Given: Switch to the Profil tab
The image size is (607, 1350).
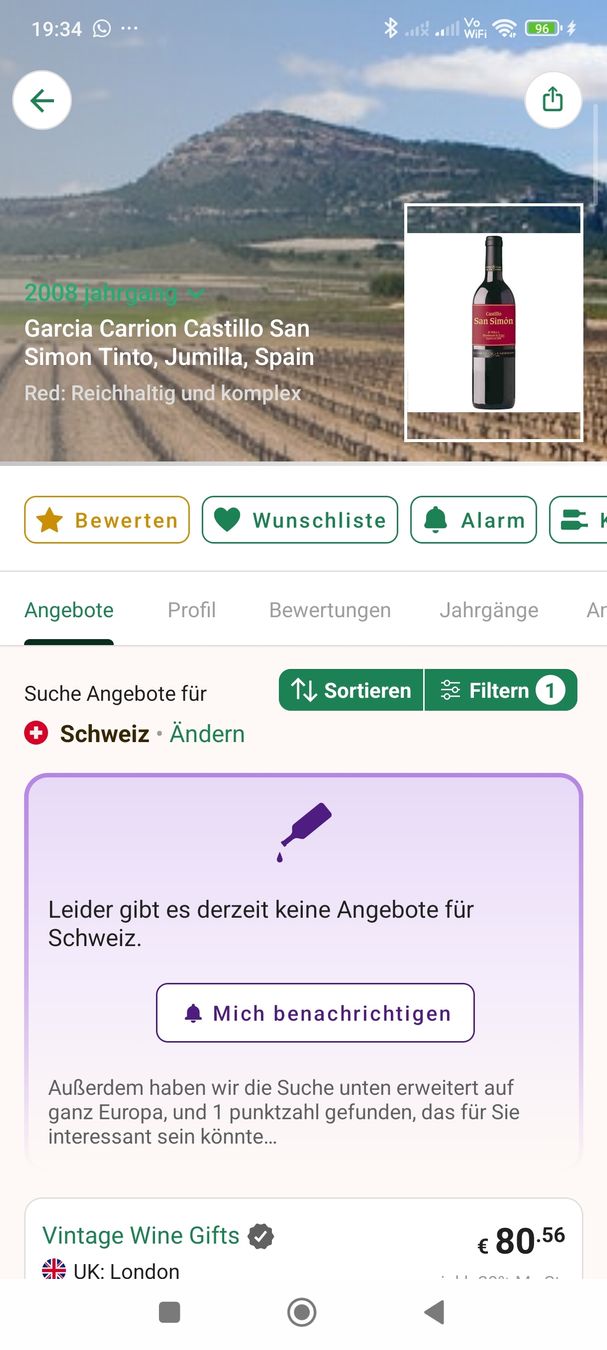Looking at the screenshot, I should coord(192,610).
